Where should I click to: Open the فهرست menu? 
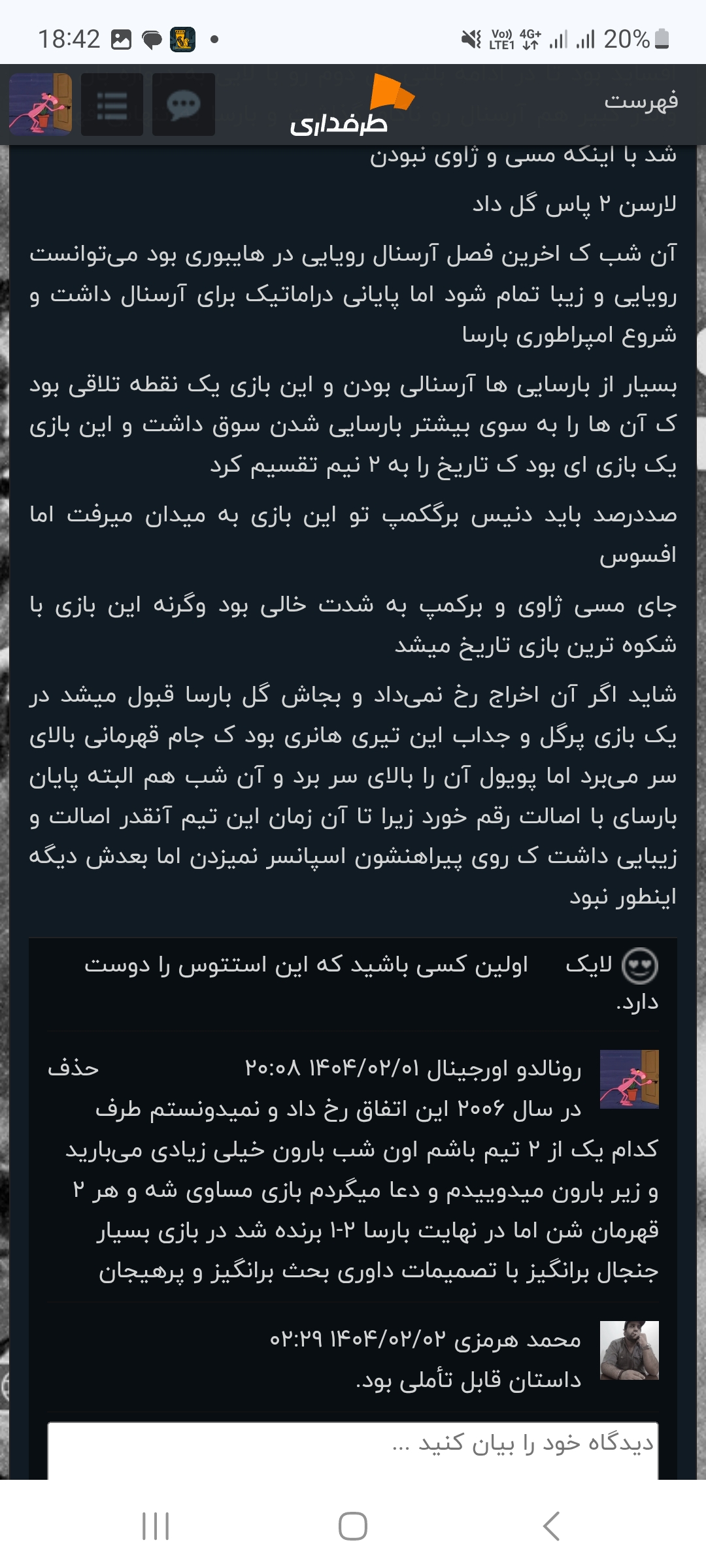[x=640, y=101]
